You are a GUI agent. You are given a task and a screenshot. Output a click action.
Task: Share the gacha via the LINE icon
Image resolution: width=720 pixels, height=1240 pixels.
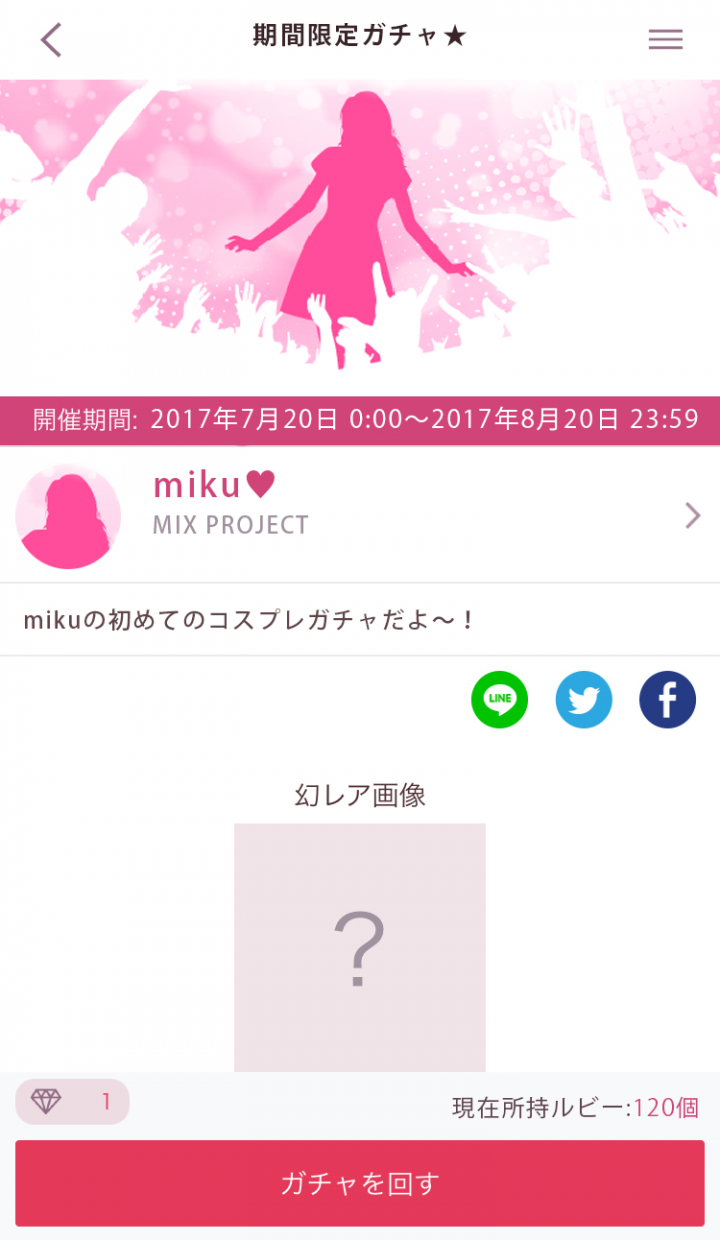tap(499, 700)
